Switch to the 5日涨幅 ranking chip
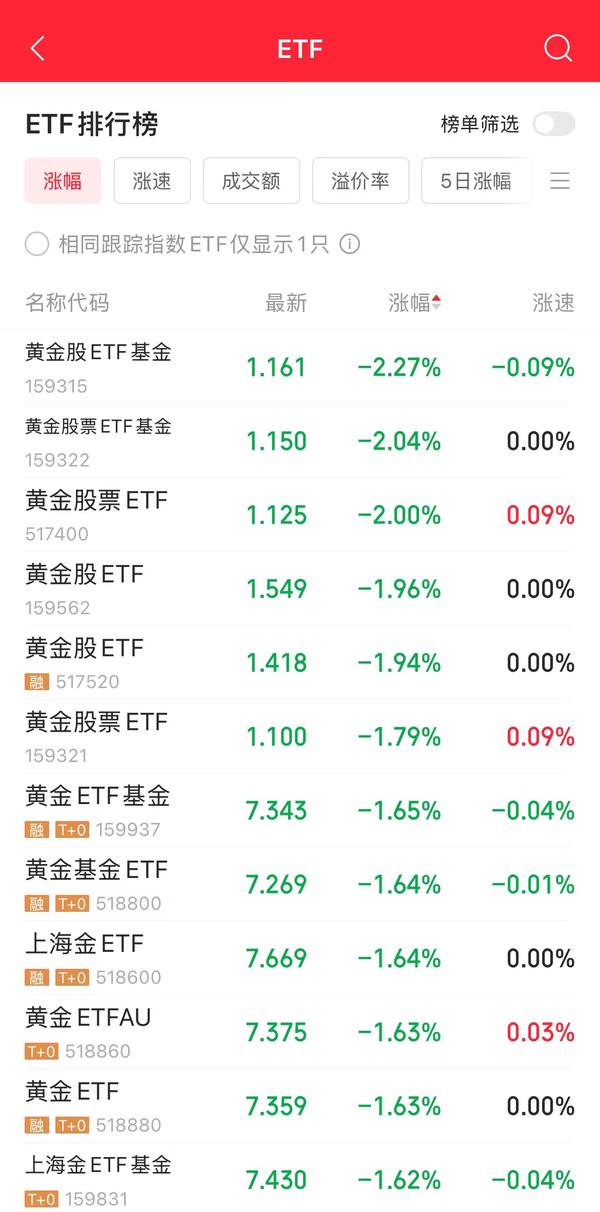The width and height of the screenshot is (600, 1212). tap(476, 181)
